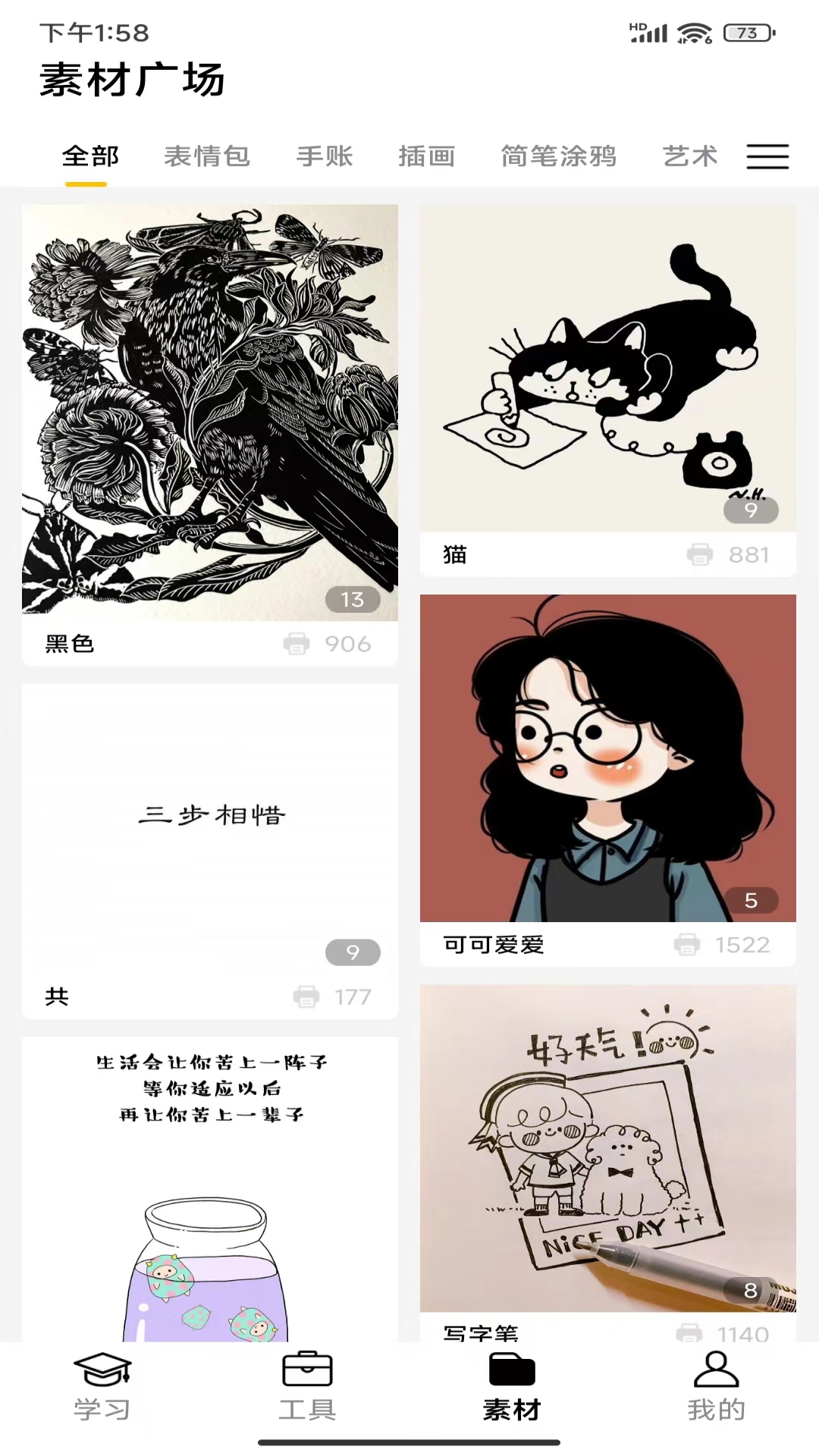Open the sleeping cat drawing thumbnail
The width and height of the screenshot is (819, 1456).
coord(607,364)
